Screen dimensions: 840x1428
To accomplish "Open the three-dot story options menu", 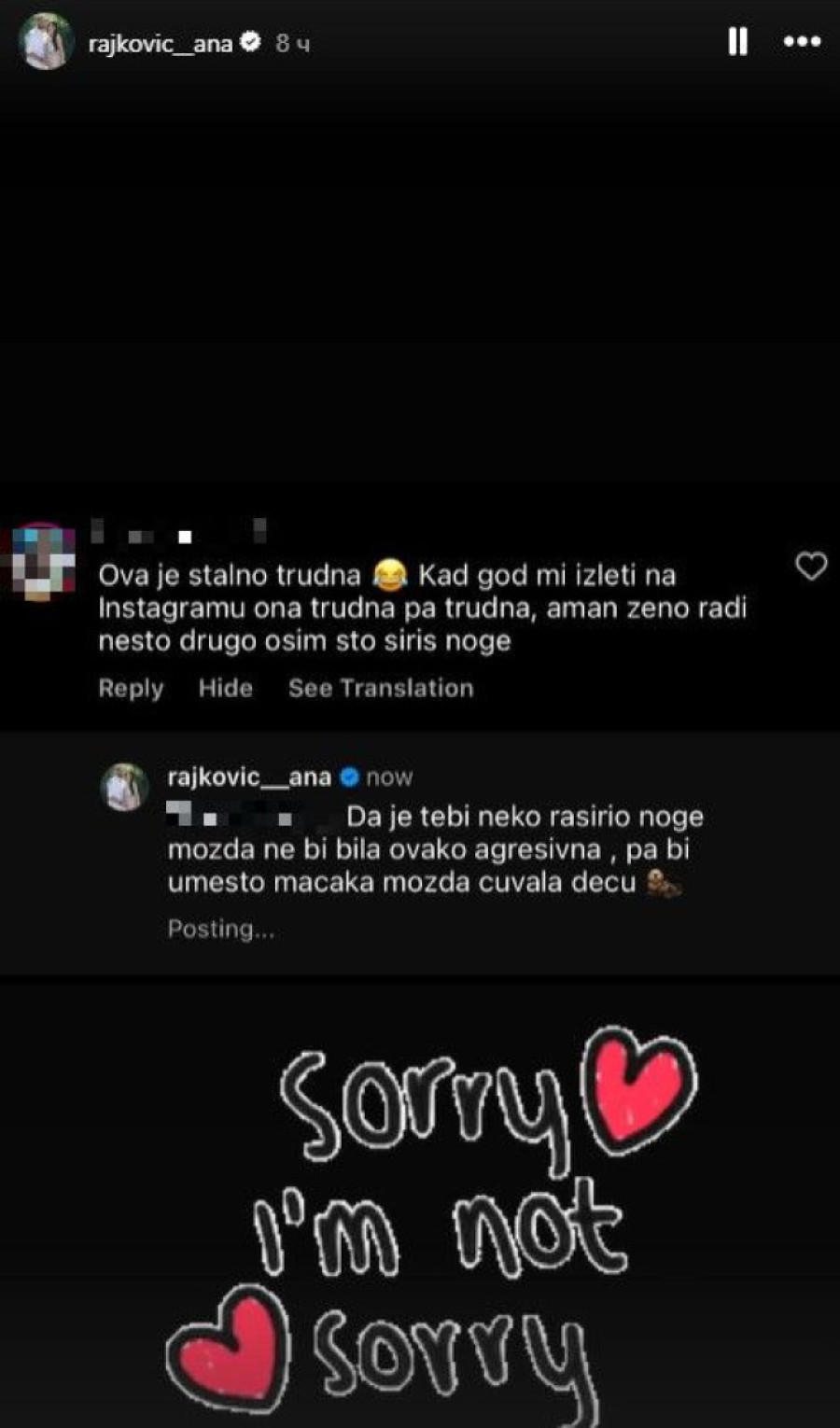I will point(802,42).
